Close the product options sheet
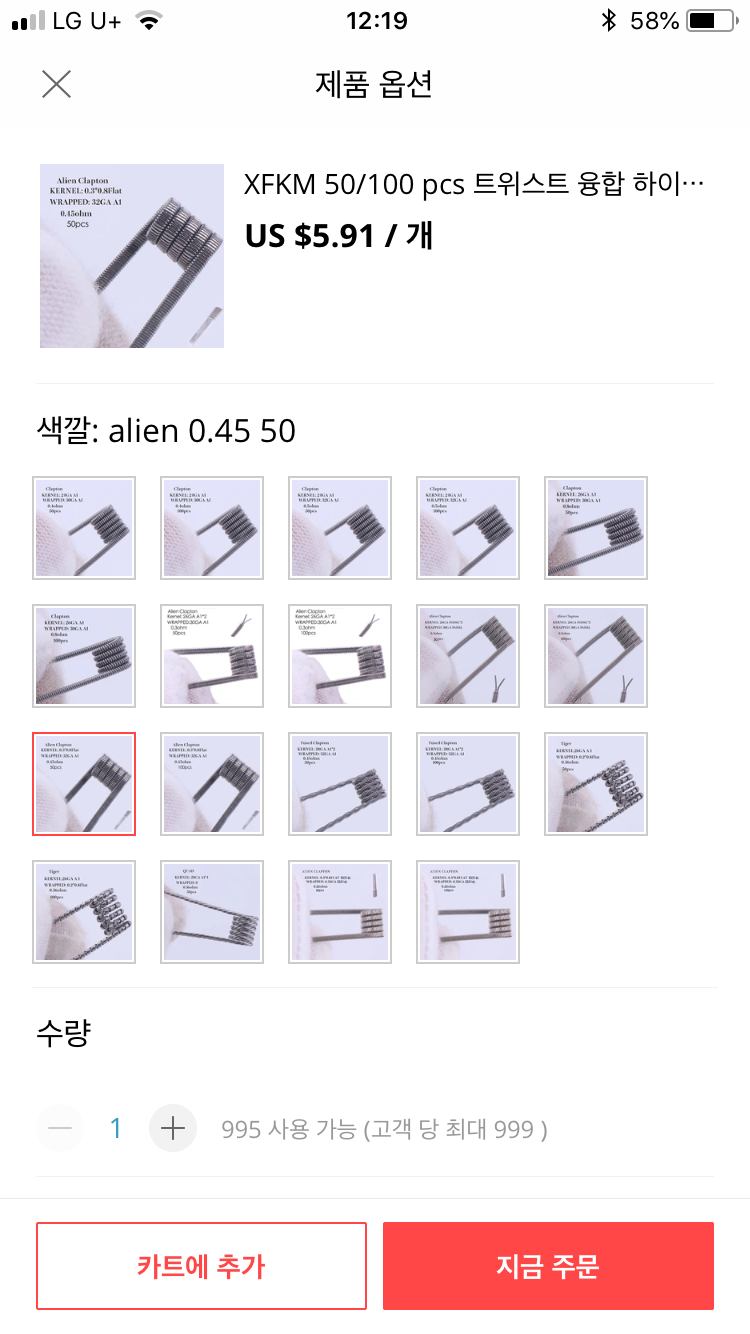The height and width of the screenshot is (1334, 750). (x=56, y=84)
